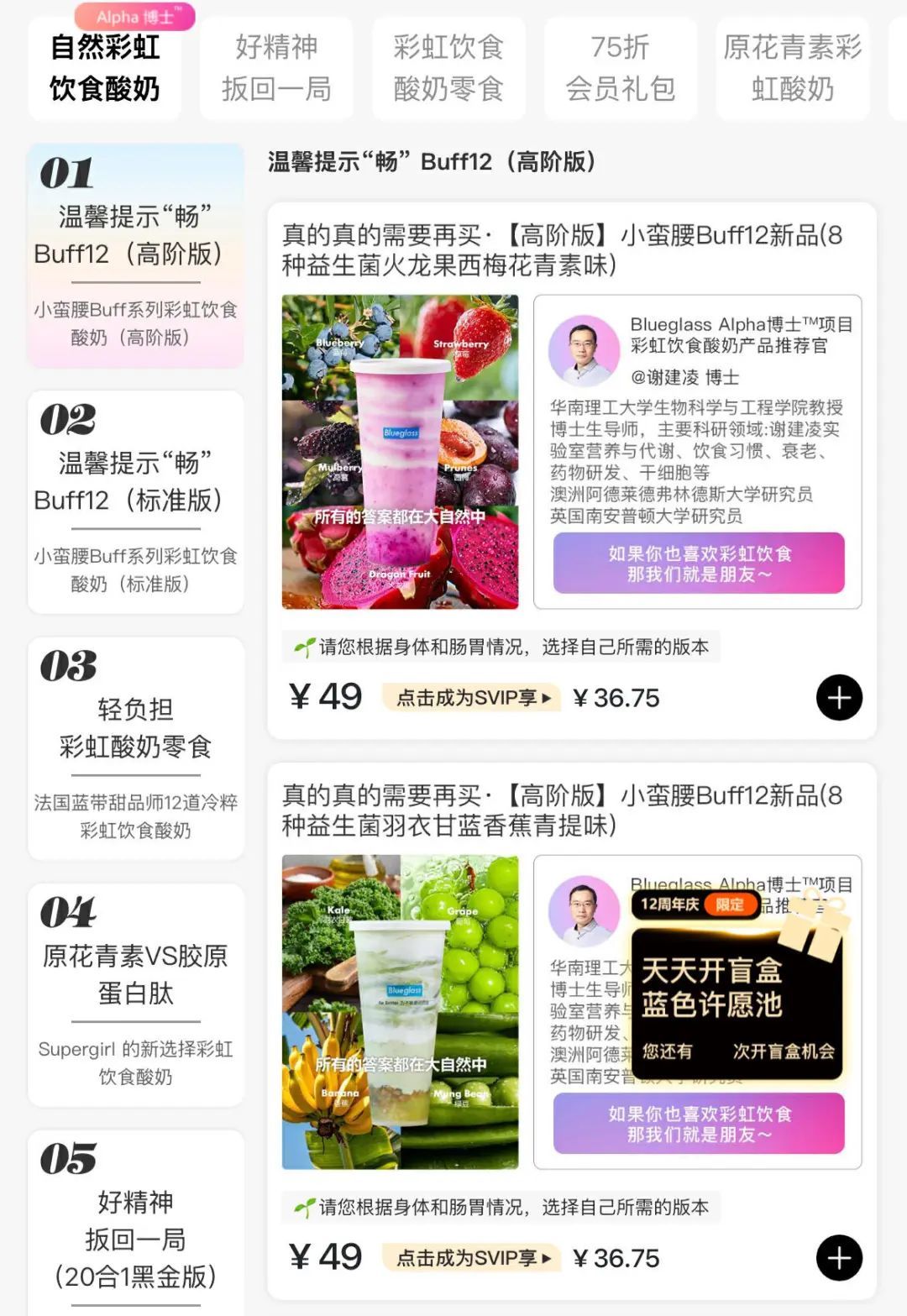Open sidebar category 01 Buff12 高阶版
This screenshot has height=1316, width=907.
click(135, 255)
